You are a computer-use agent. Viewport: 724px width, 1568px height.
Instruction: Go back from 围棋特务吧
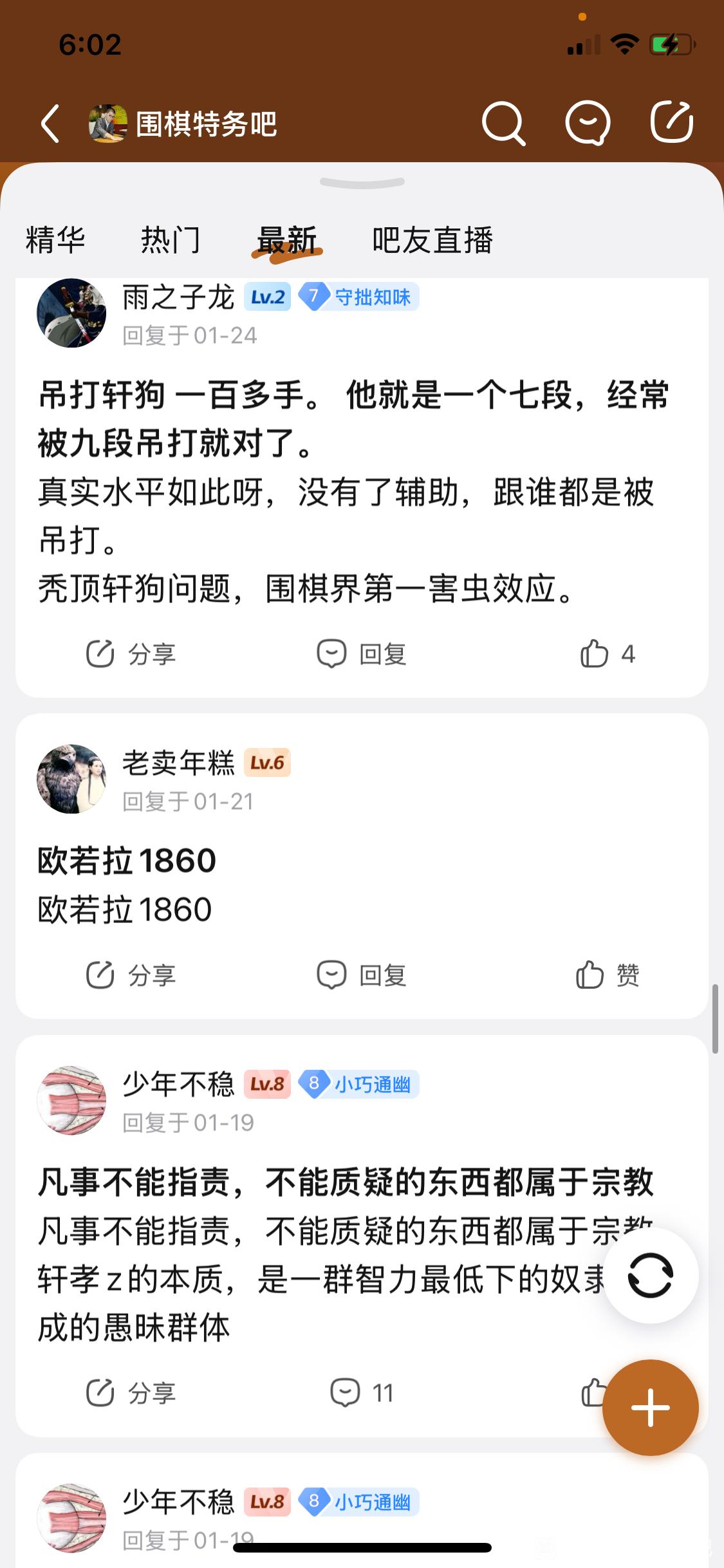click(51, 123)
